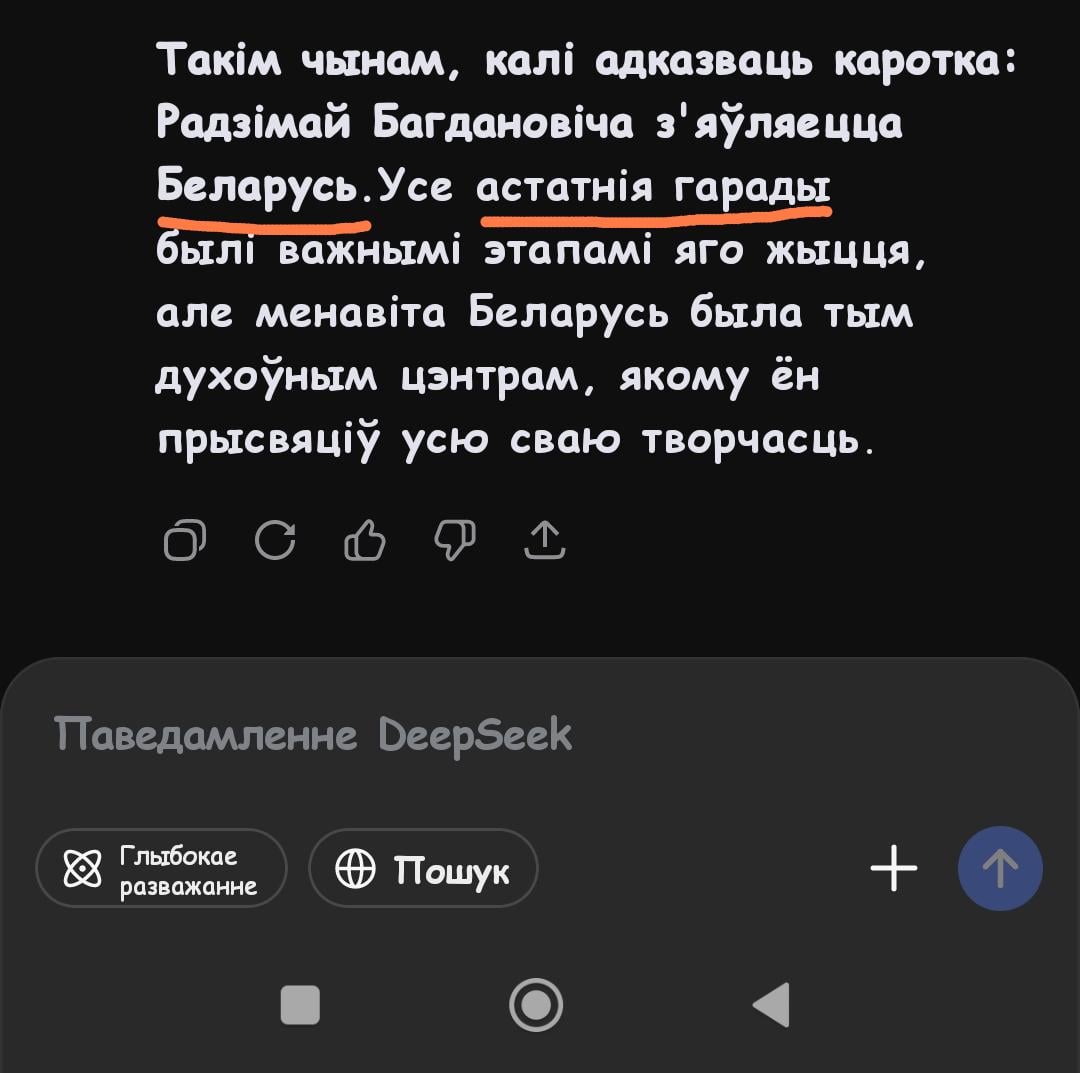This screenshot has width=1080, height=1073.
Task: Send the message with the arrow button
Action: tap(1000, 868)
